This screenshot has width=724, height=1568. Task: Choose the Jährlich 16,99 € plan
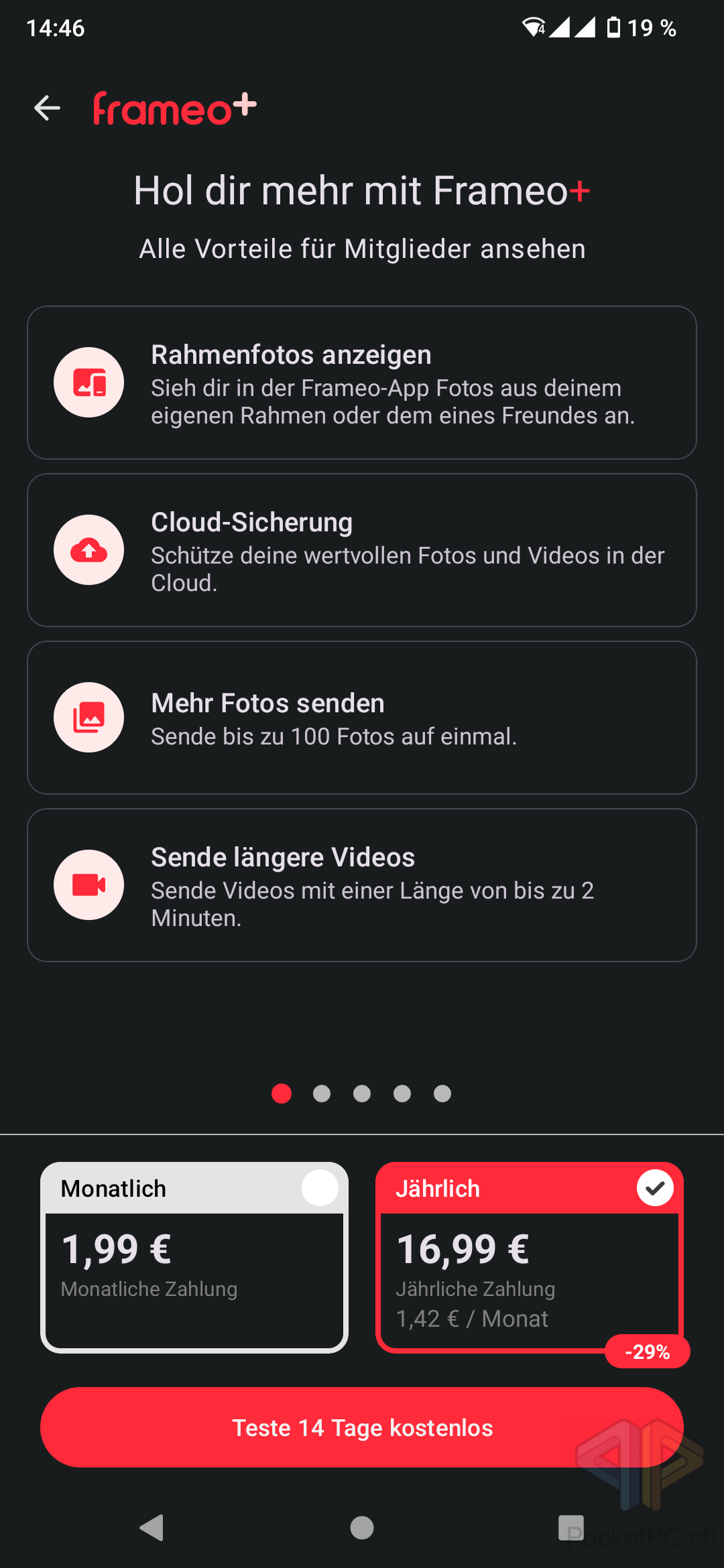pyautogui.click(x=530, y=1257)
